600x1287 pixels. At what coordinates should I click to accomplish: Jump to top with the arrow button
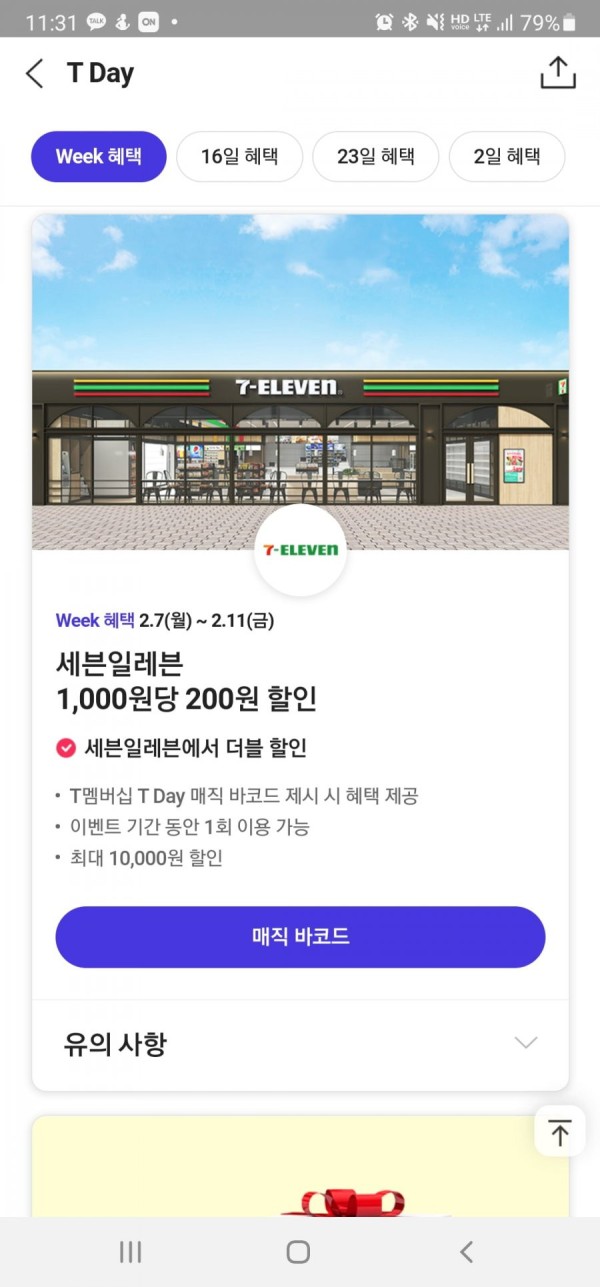click(559, 1132)
